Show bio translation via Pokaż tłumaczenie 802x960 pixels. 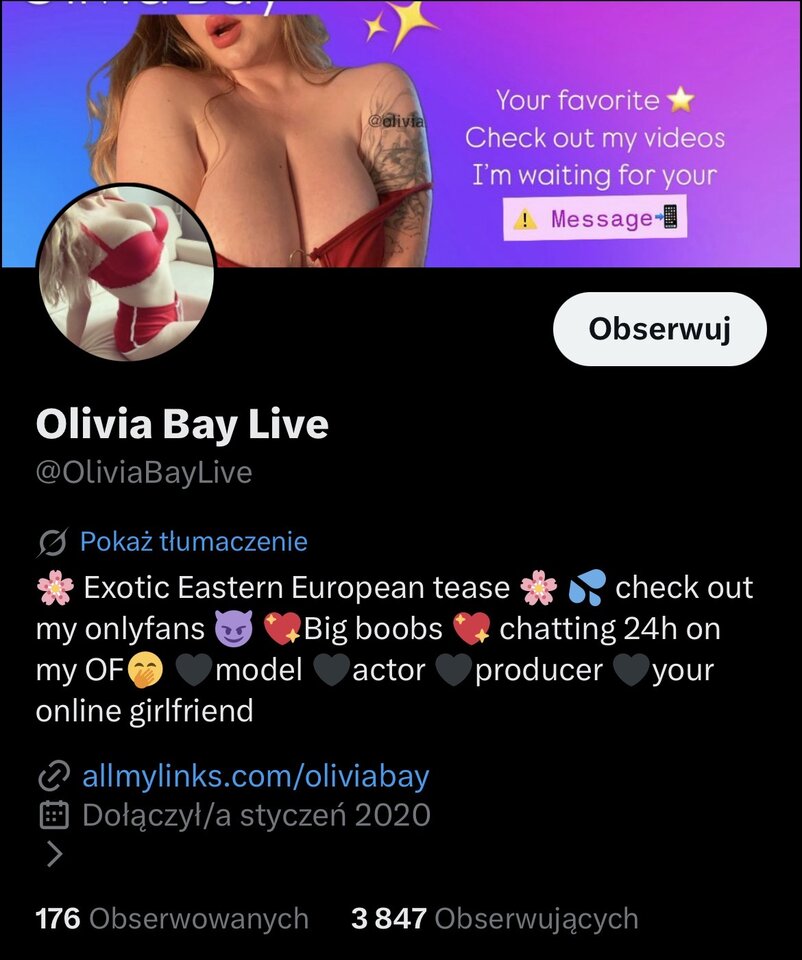(193, 542)
